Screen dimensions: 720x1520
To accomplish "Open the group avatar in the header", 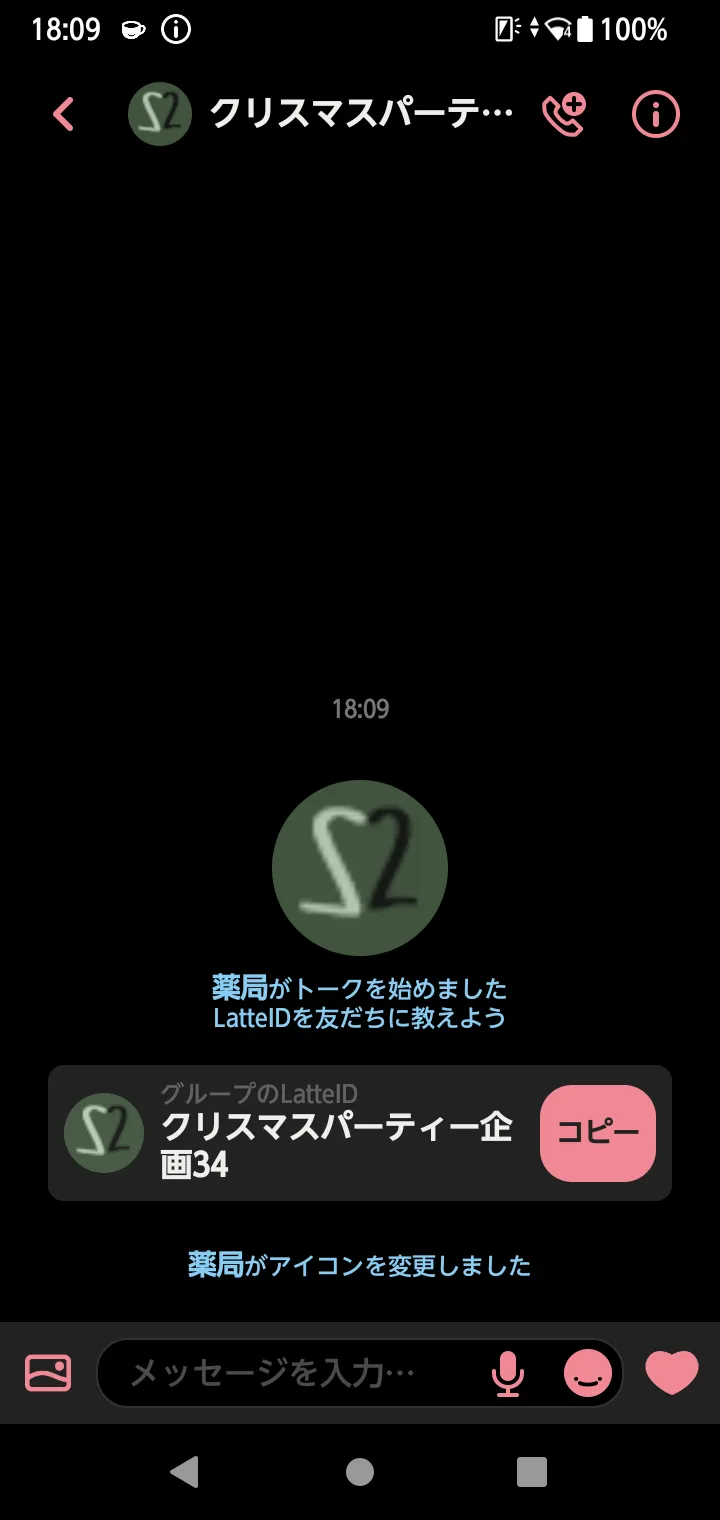I will (160, 114).
